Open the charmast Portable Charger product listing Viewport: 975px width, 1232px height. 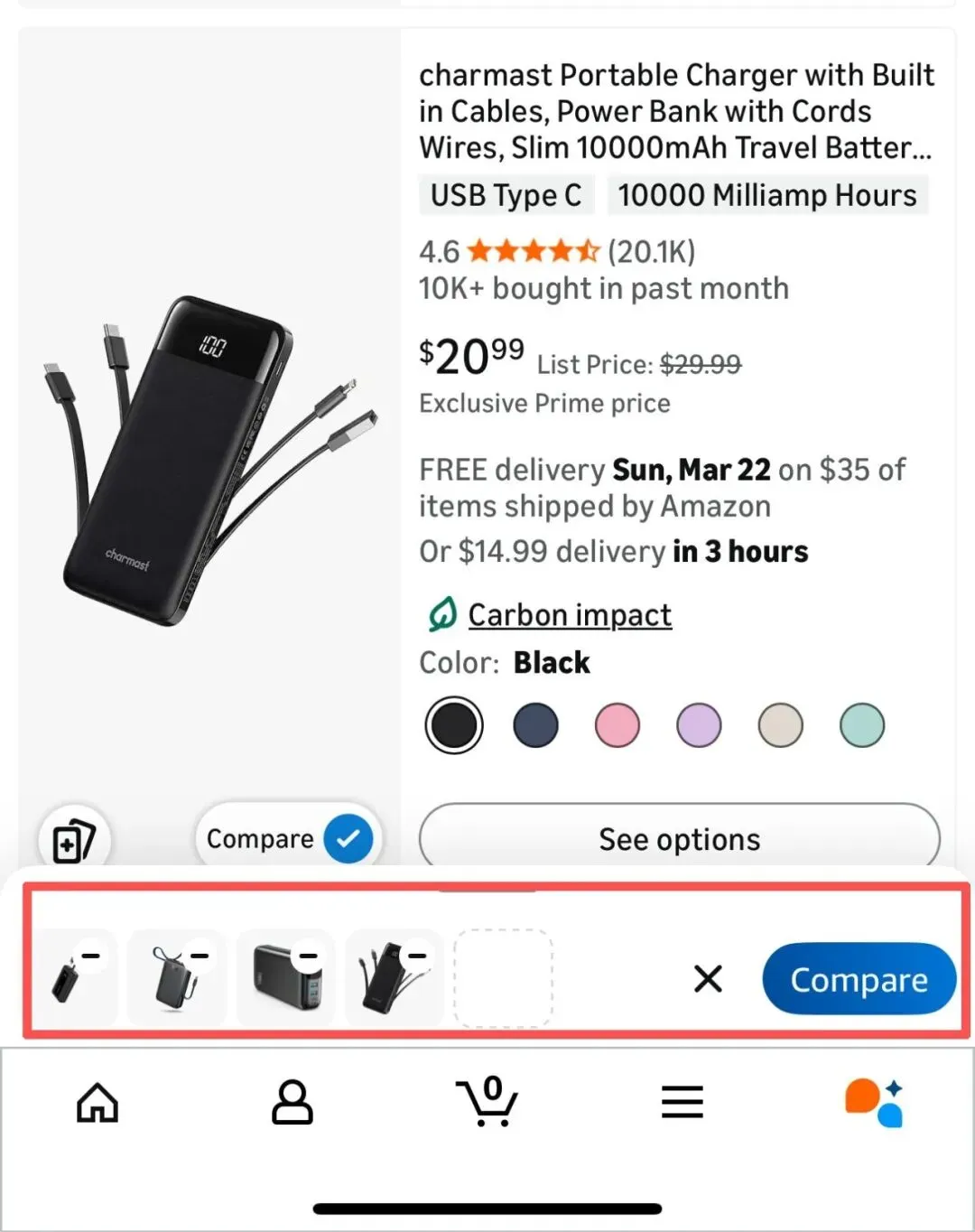(675, 110)
